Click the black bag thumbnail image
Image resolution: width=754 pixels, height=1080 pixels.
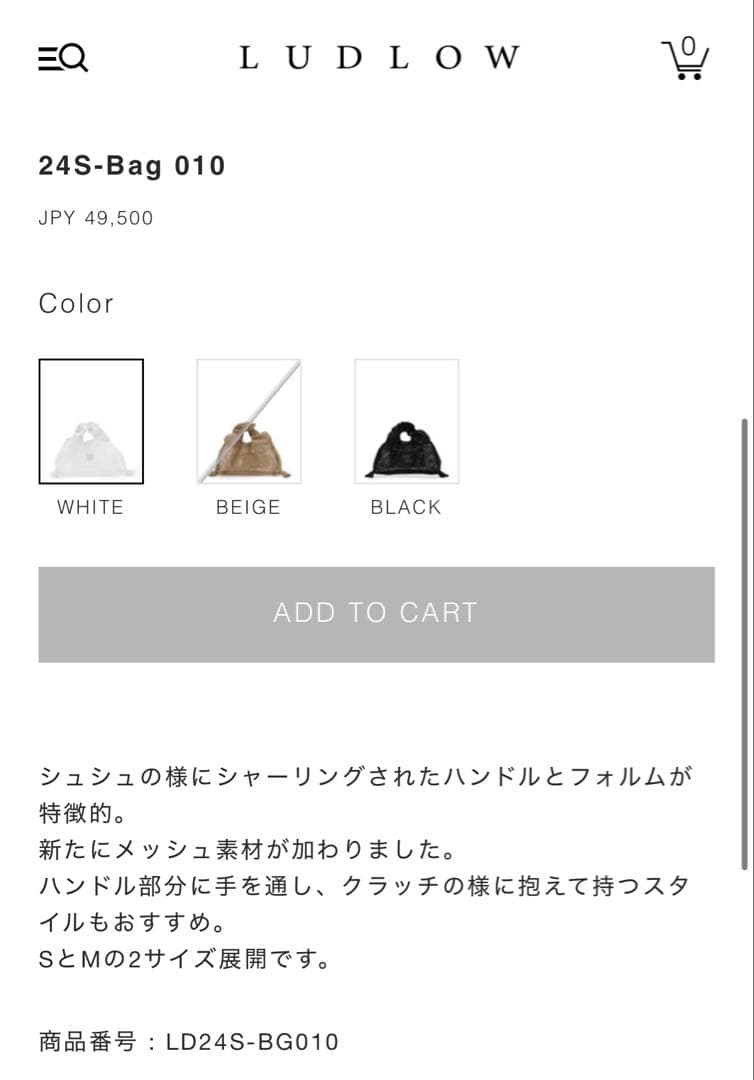point(405,421)
